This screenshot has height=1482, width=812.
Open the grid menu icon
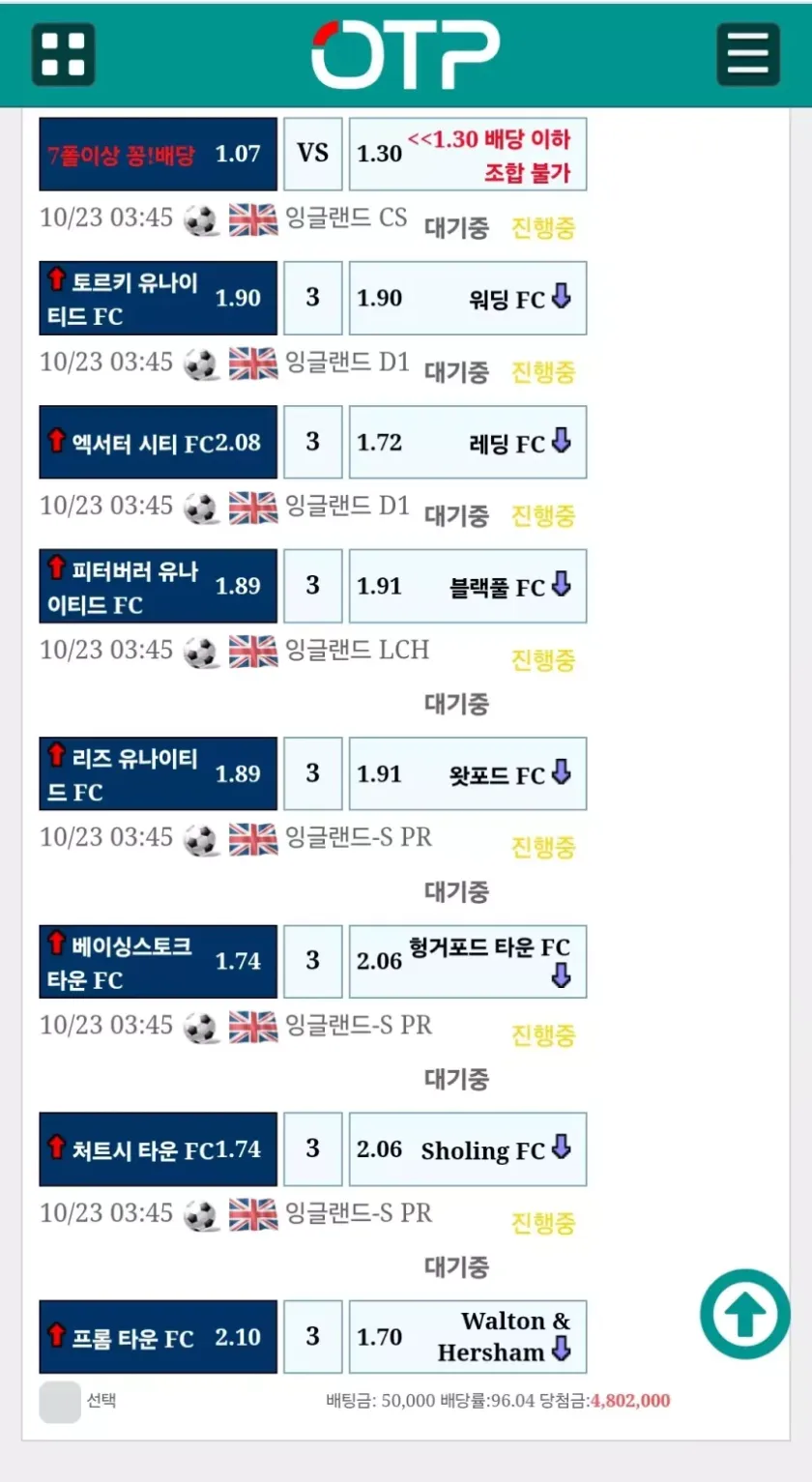click(x=63, y=54)
